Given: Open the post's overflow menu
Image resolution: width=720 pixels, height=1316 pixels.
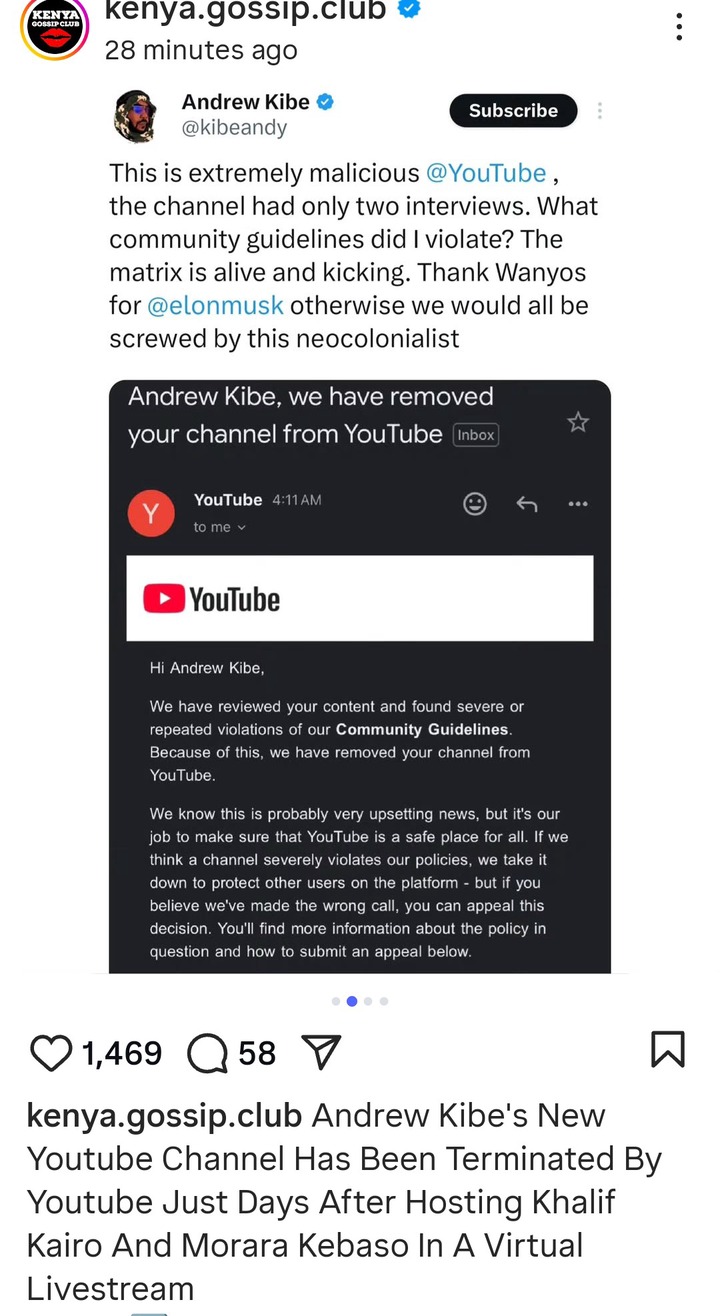Looking at the screenshot, I should (680, 26).
